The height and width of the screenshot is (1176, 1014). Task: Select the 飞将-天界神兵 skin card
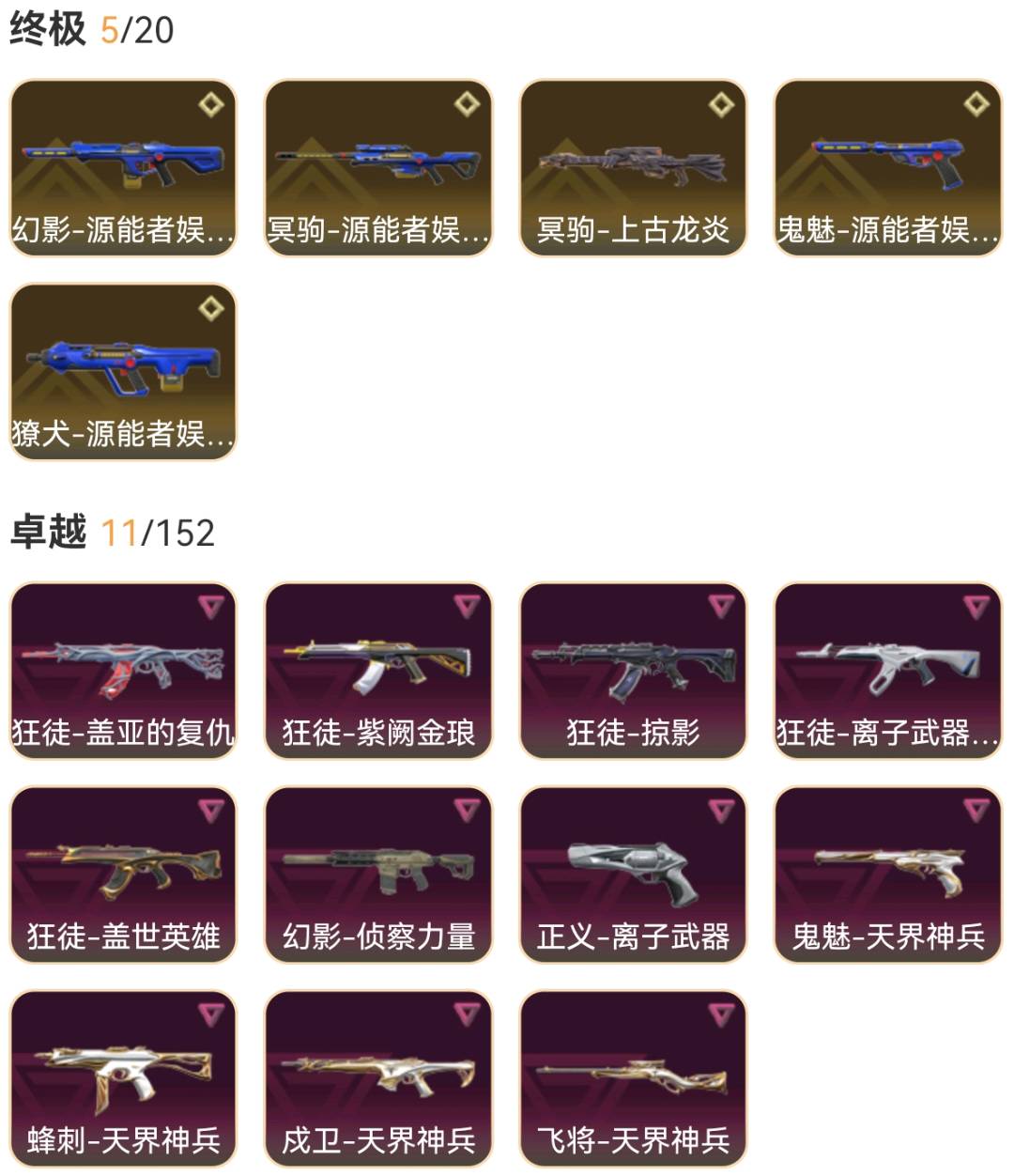pyautogui.click(x=633, y=1078)
